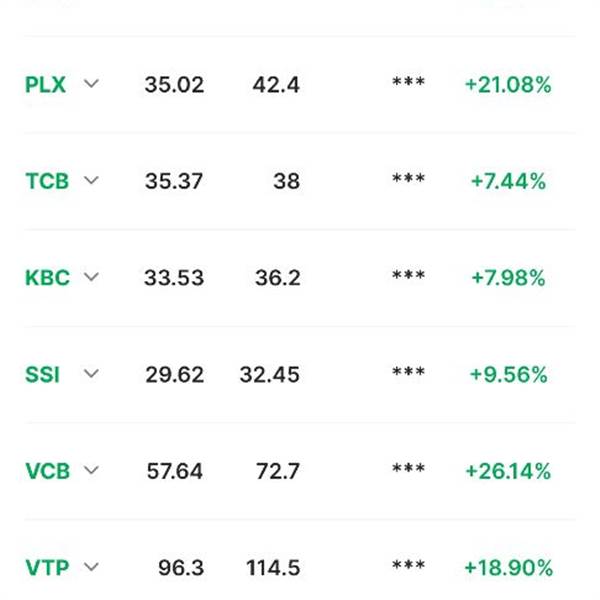Open the PLX ticker symbol

pyautogui.click(x=46, y=85)
